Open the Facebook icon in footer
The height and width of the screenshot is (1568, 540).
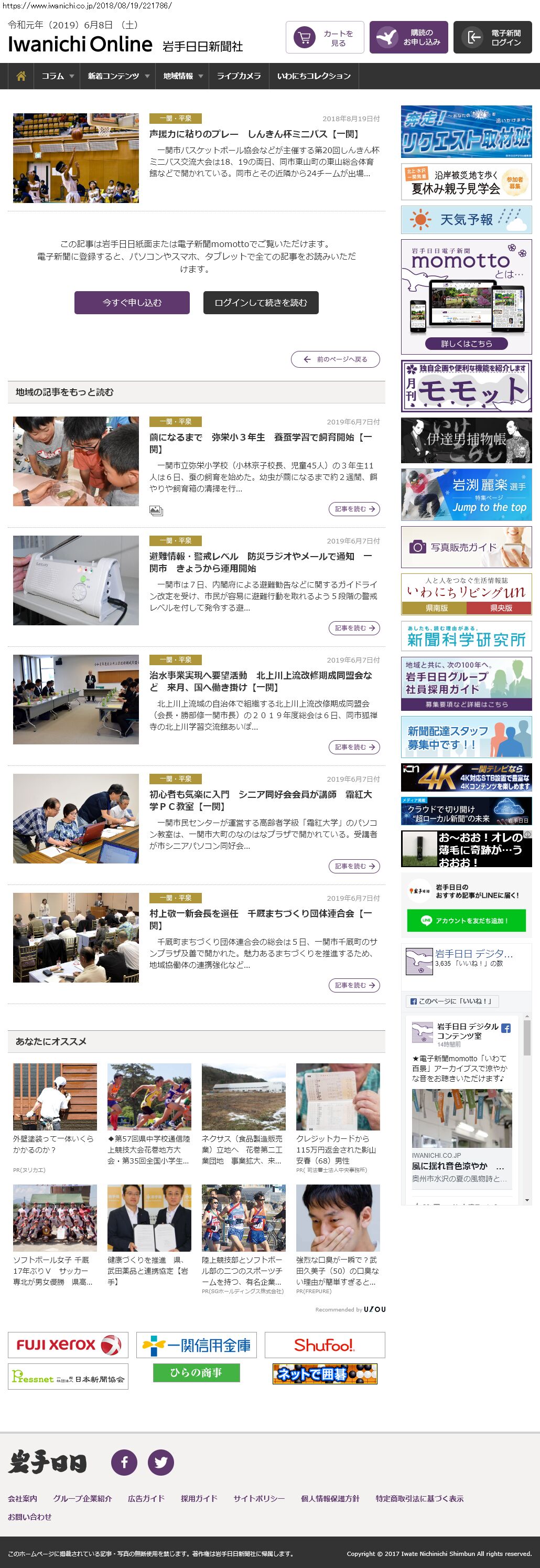[124, 1462]
